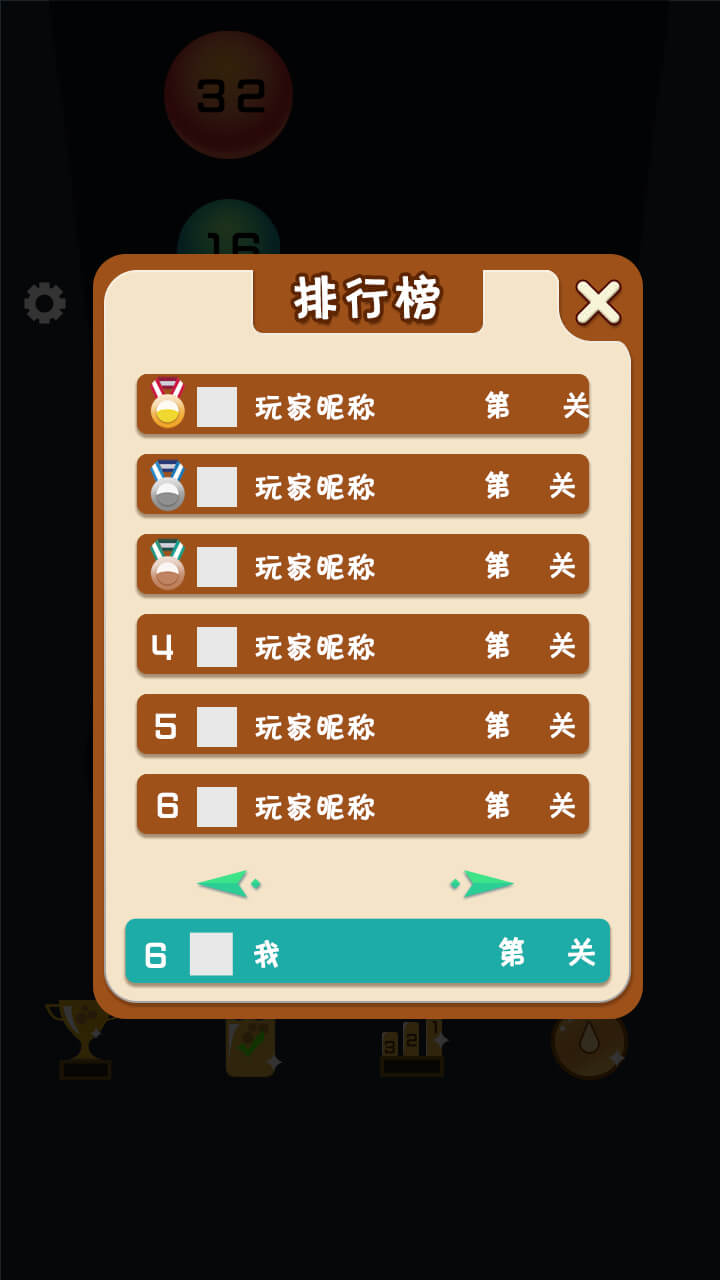The width and height of the screenshot is (720, 1280).
Task: Go to the next leaderboard page
Action: (x=482, y=884)
